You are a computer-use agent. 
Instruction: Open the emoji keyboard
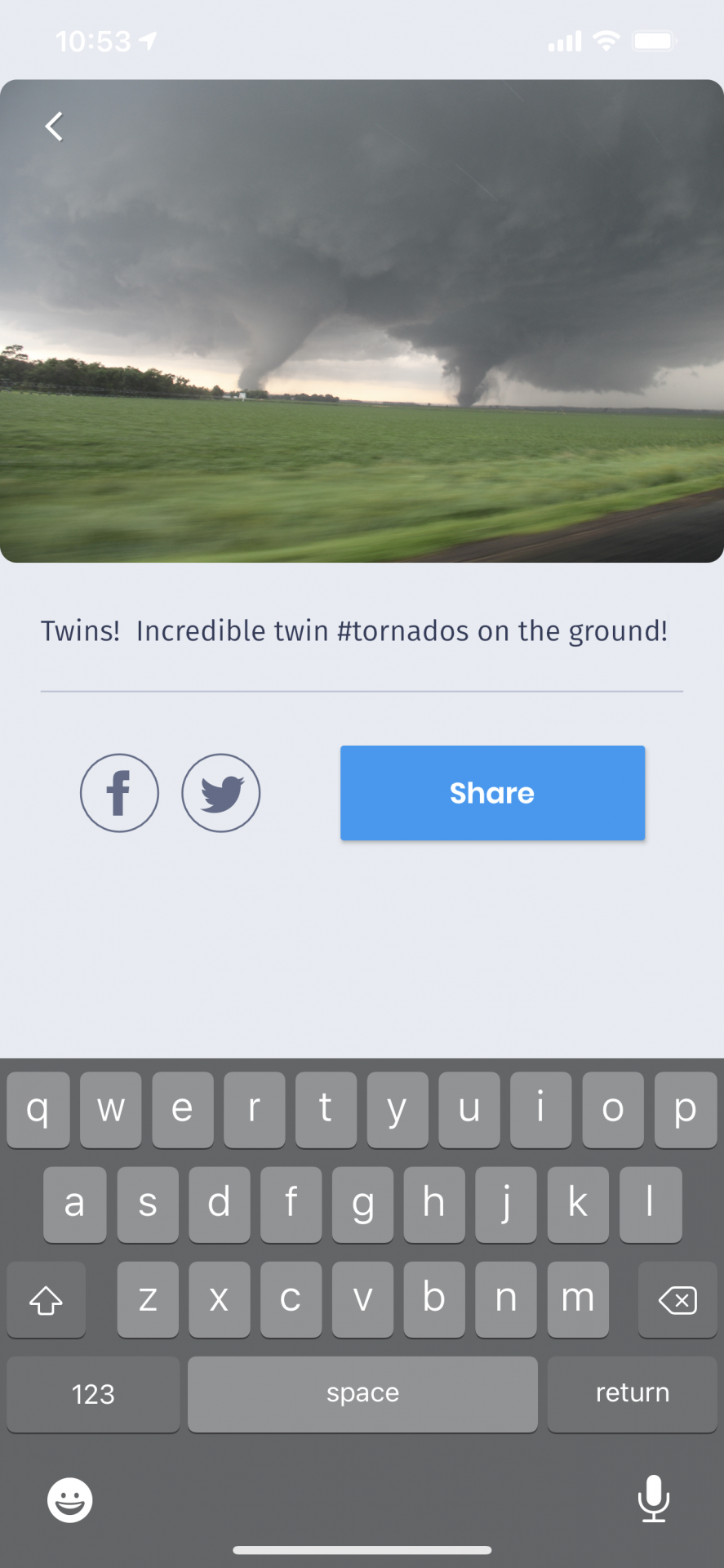(x=69, y=1500)
